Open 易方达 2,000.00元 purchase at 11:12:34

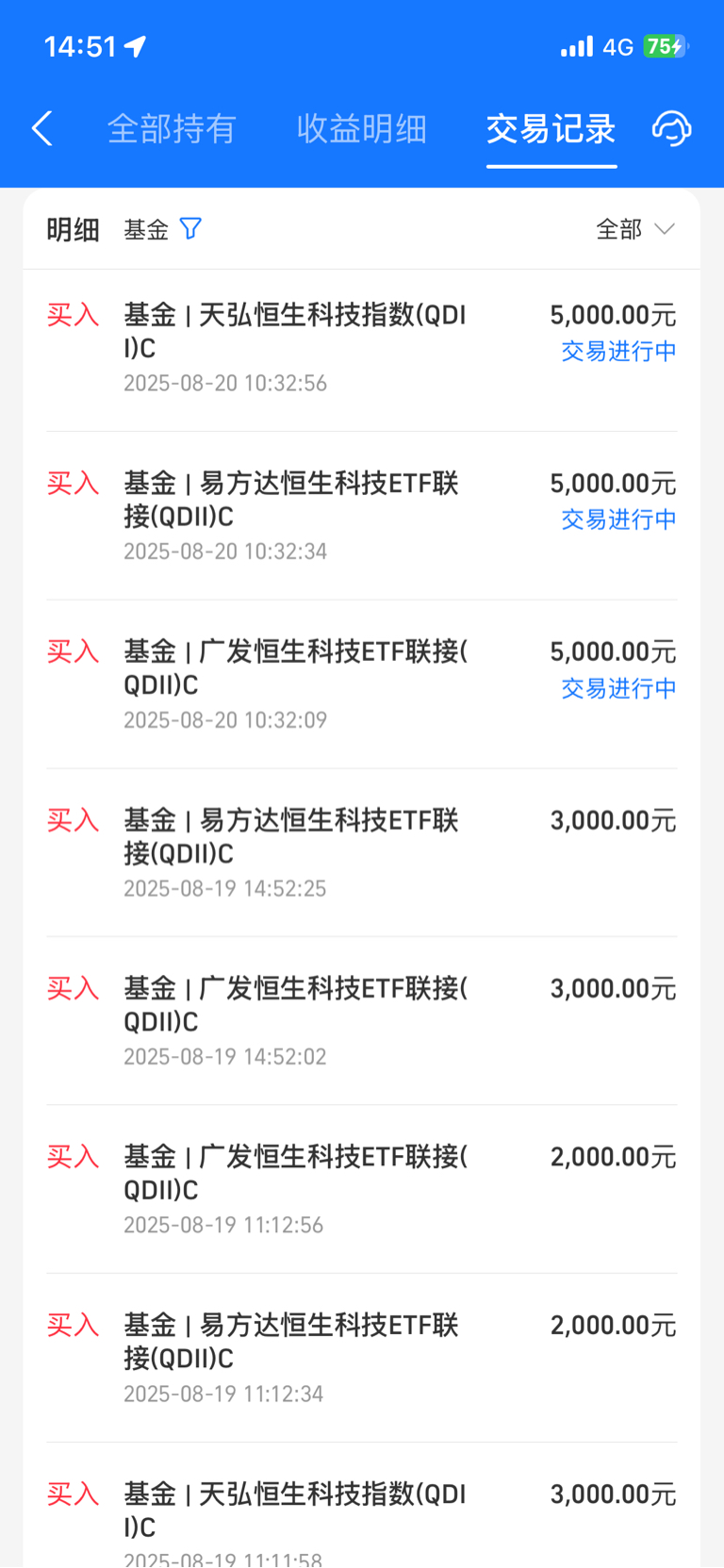point(362,1359)
